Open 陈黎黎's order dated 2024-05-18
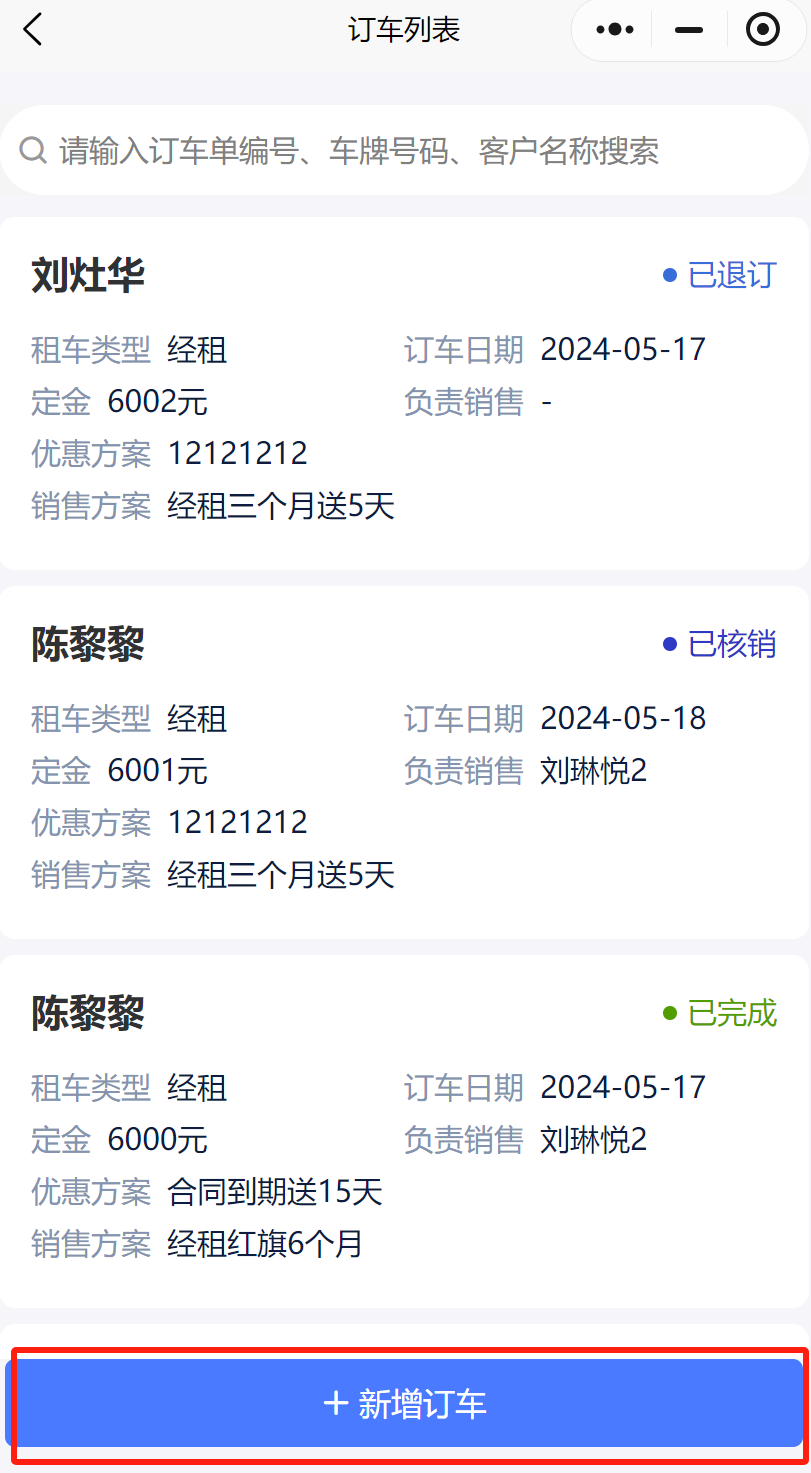 404,762
